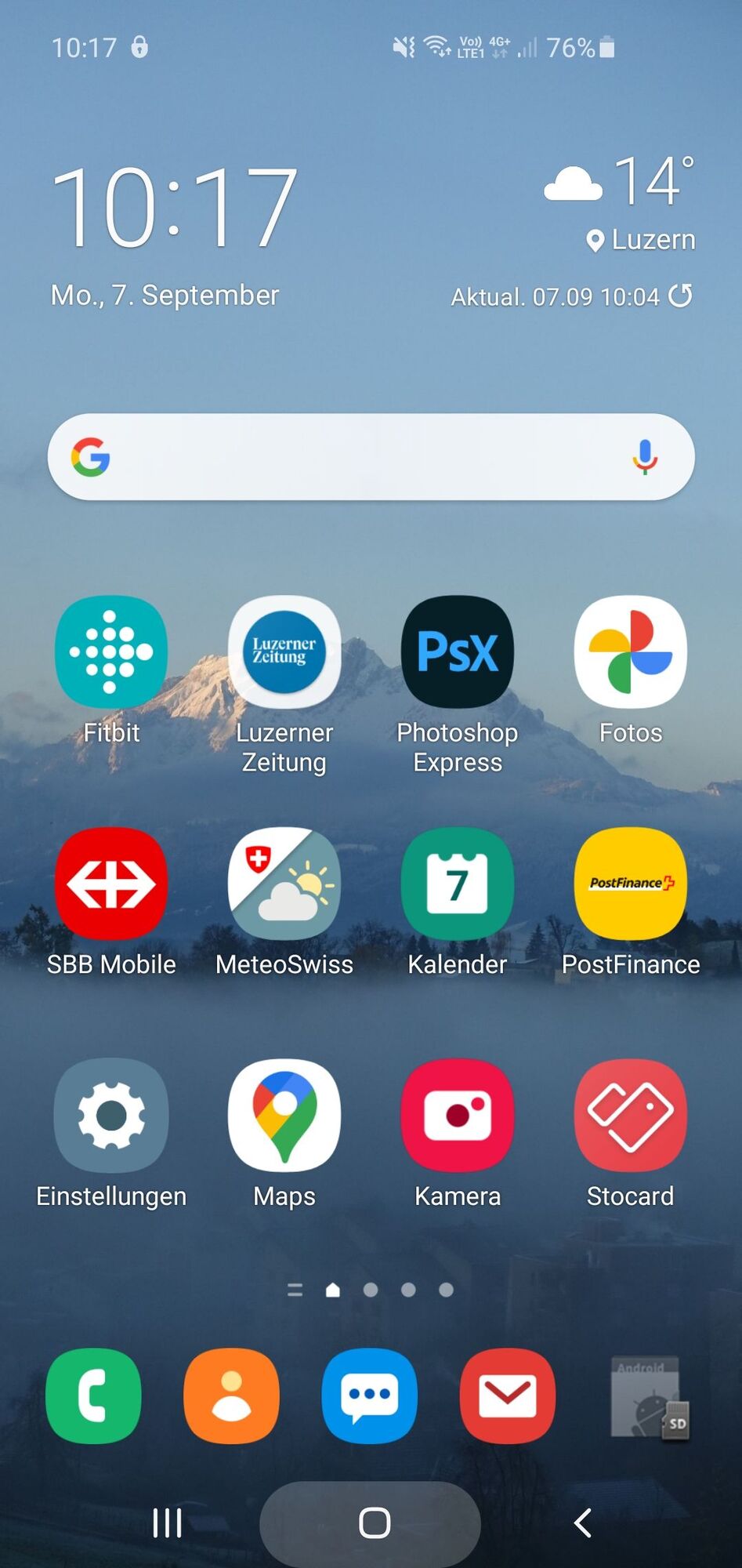This screenshot has height=1568, width=742.
Task: Open the MeteoSwiss weather app
Action: coord(284,884)
